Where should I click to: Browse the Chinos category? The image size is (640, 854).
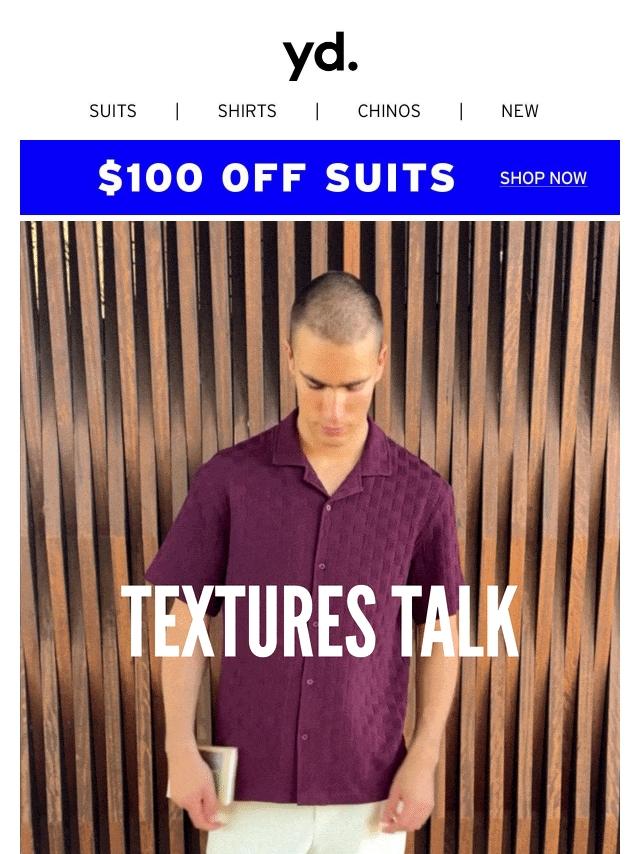[389, 111]
